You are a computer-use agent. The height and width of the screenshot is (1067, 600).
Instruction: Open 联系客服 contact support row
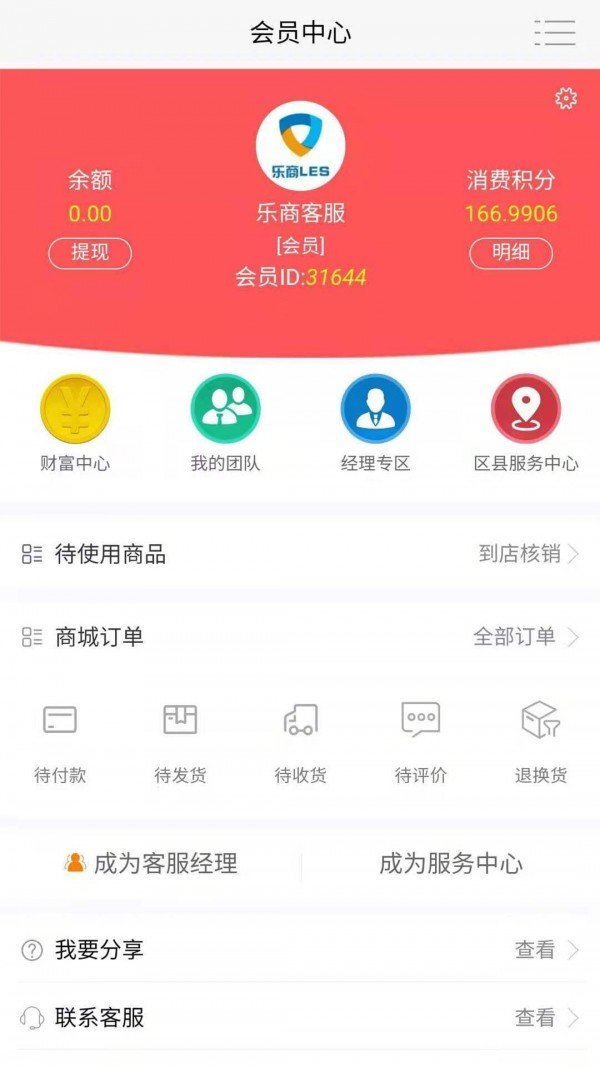pyautogui.click(x=300, y=1018)
